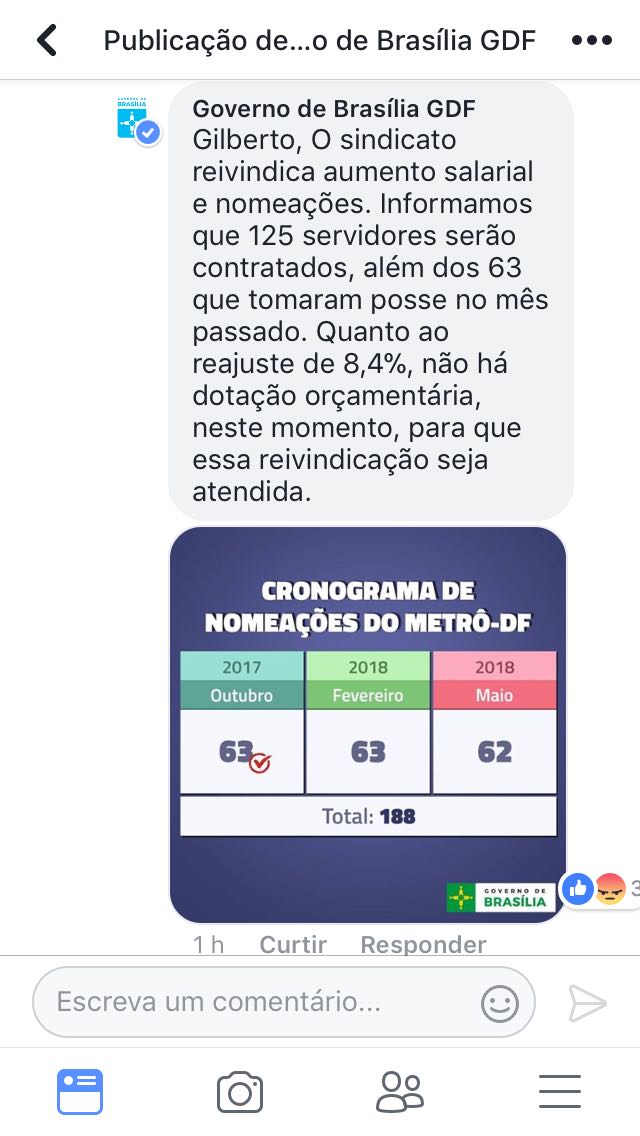
Task: Tap Curtir on the comment
Action: (x=293, y=944)
